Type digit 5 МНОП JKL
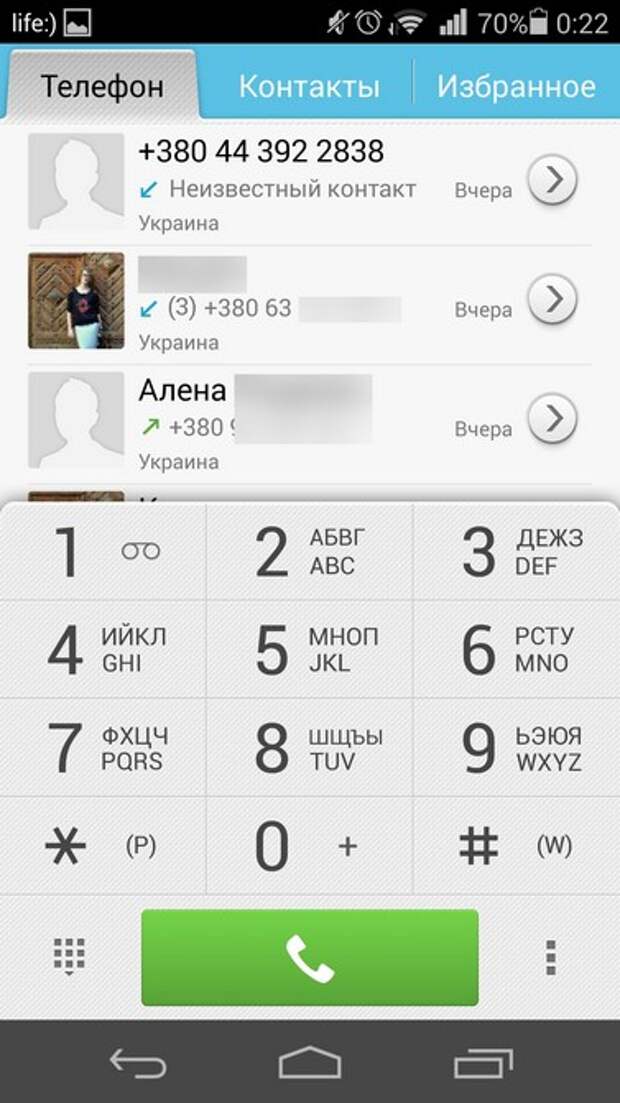The width and height of the screenshot is (620, 1103). pyautogui.click(x=310, y=650)
